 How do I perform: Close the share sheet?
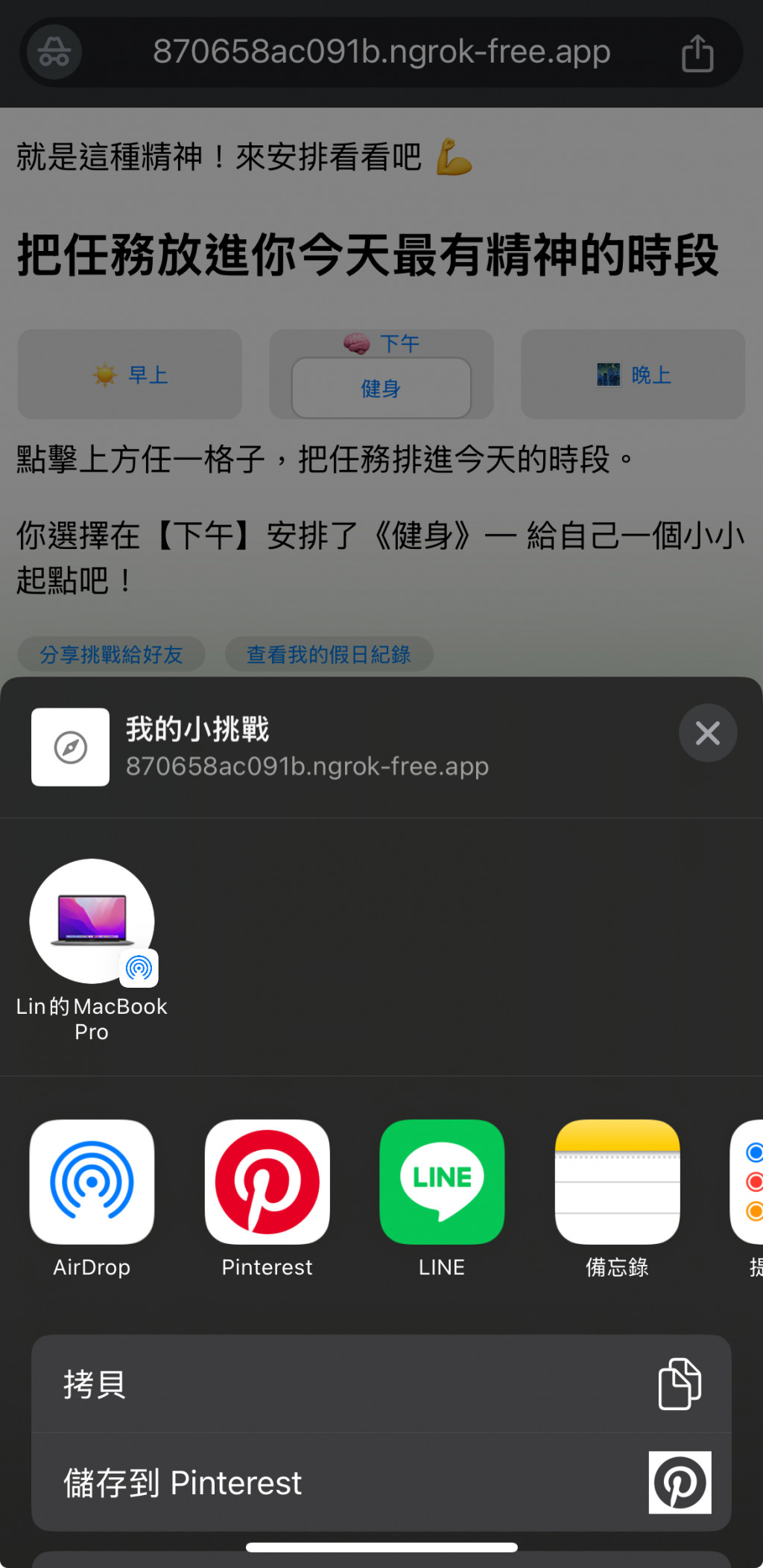pyautogui.click(x=707, y=733)
